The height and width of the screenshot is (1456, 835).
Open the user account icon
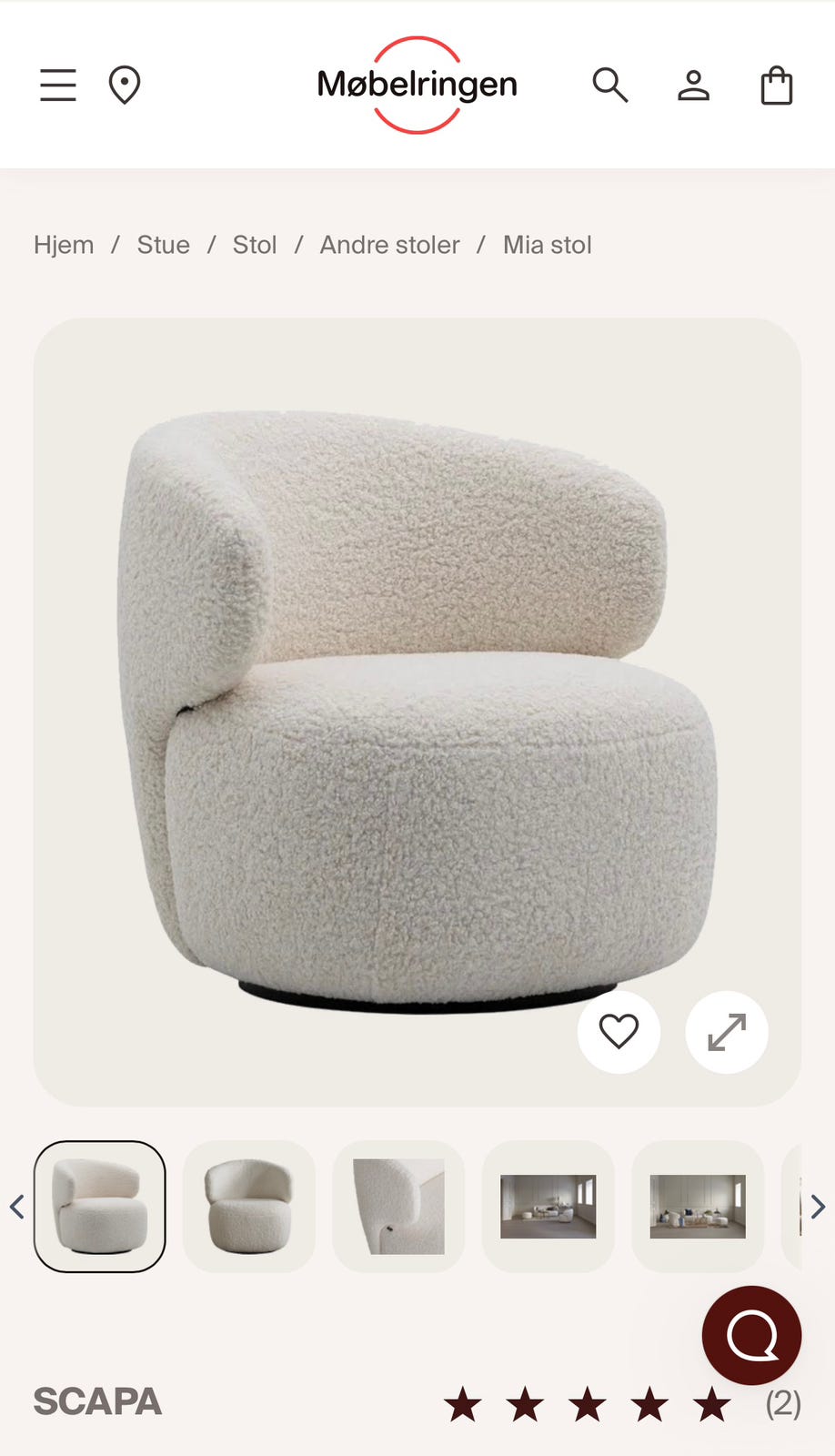click(693, 86)
